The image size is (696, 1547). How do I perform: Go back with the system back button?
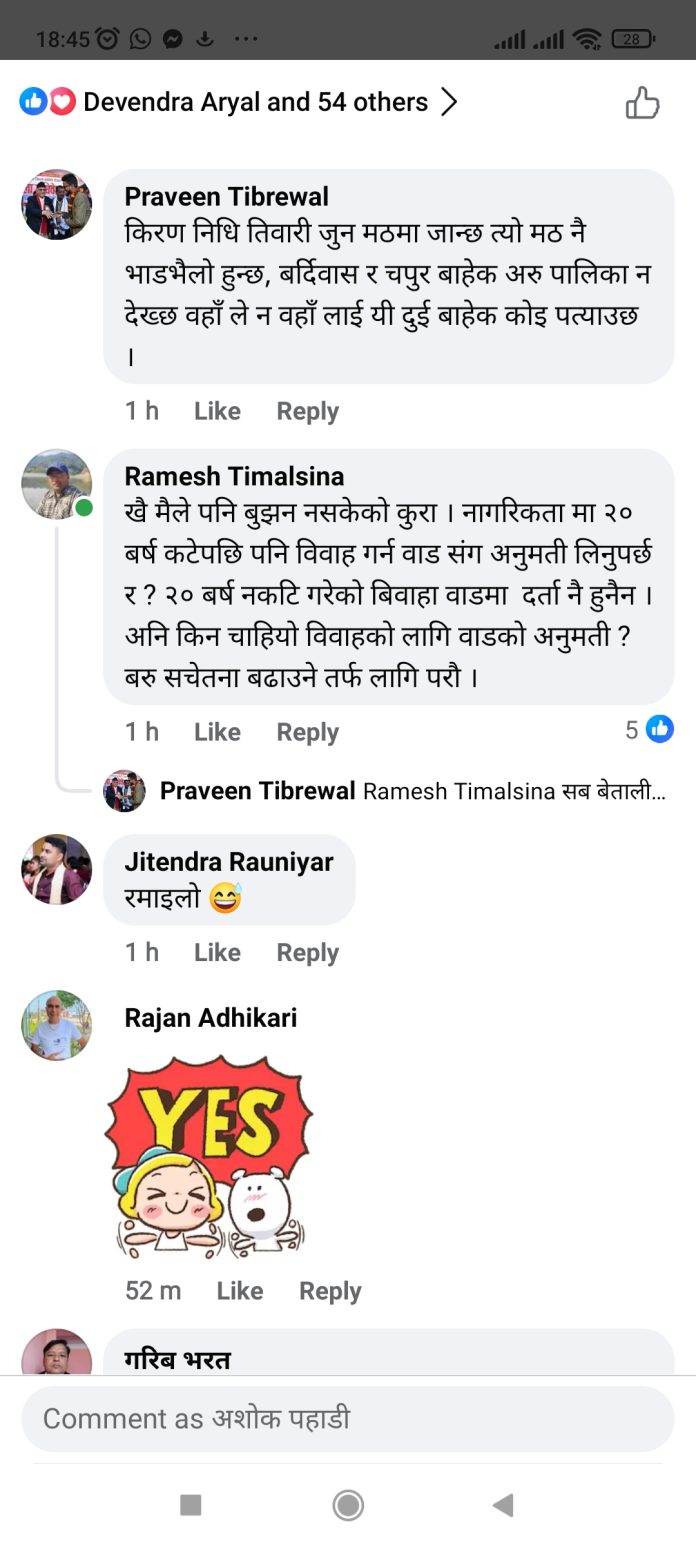click(x=503, y=1504)
